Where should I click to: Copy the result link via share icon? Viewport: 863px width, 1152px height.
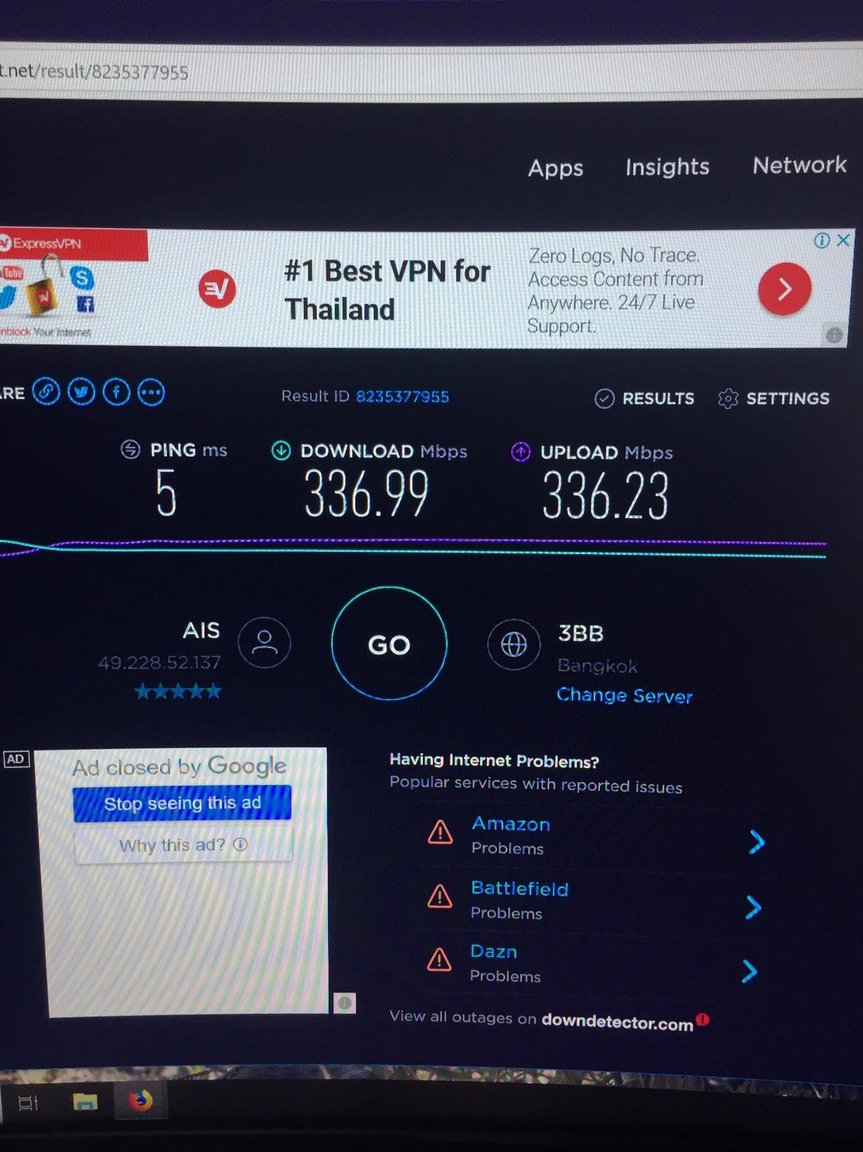click(x=46, y=392)
